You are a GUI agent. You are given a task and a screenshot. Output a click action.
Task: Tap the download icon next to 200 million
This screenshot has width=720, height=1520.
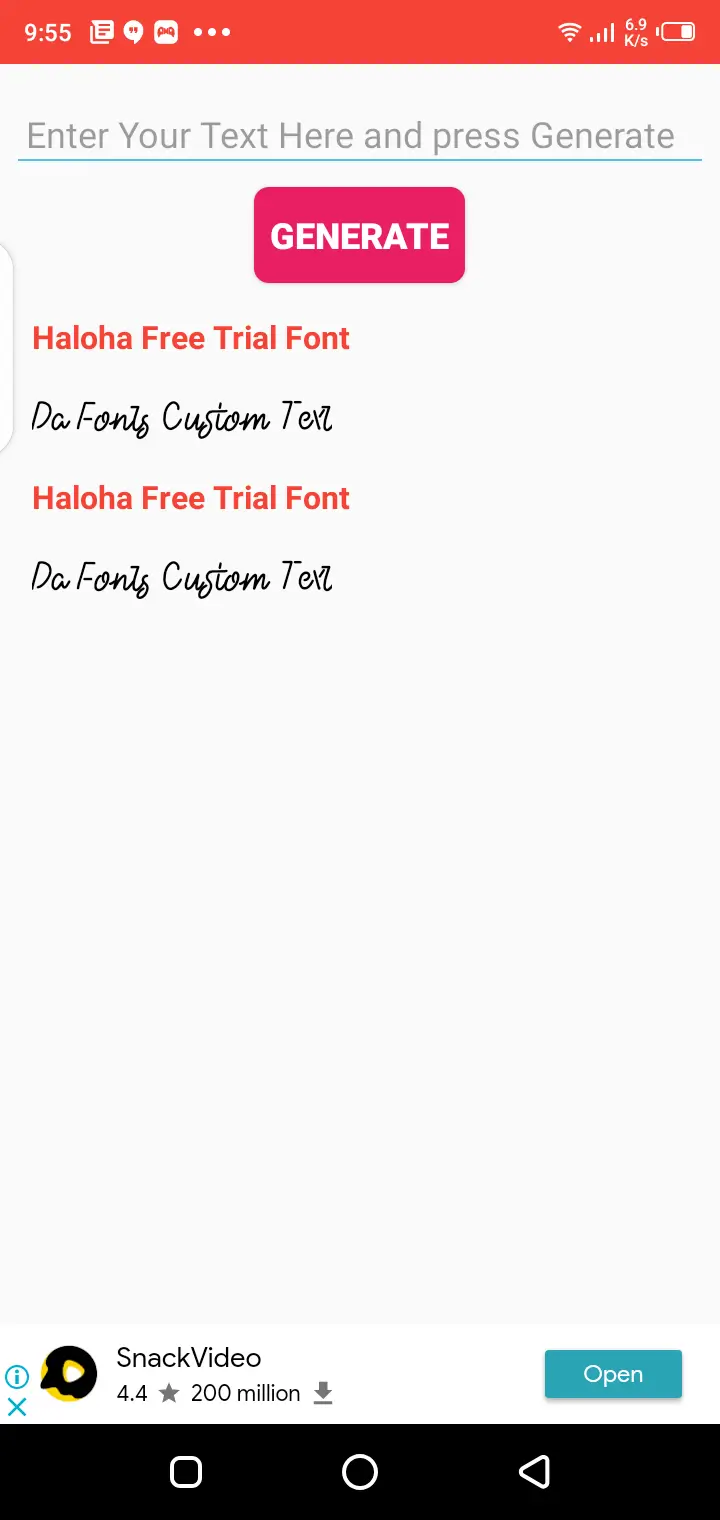[322, 1392]
